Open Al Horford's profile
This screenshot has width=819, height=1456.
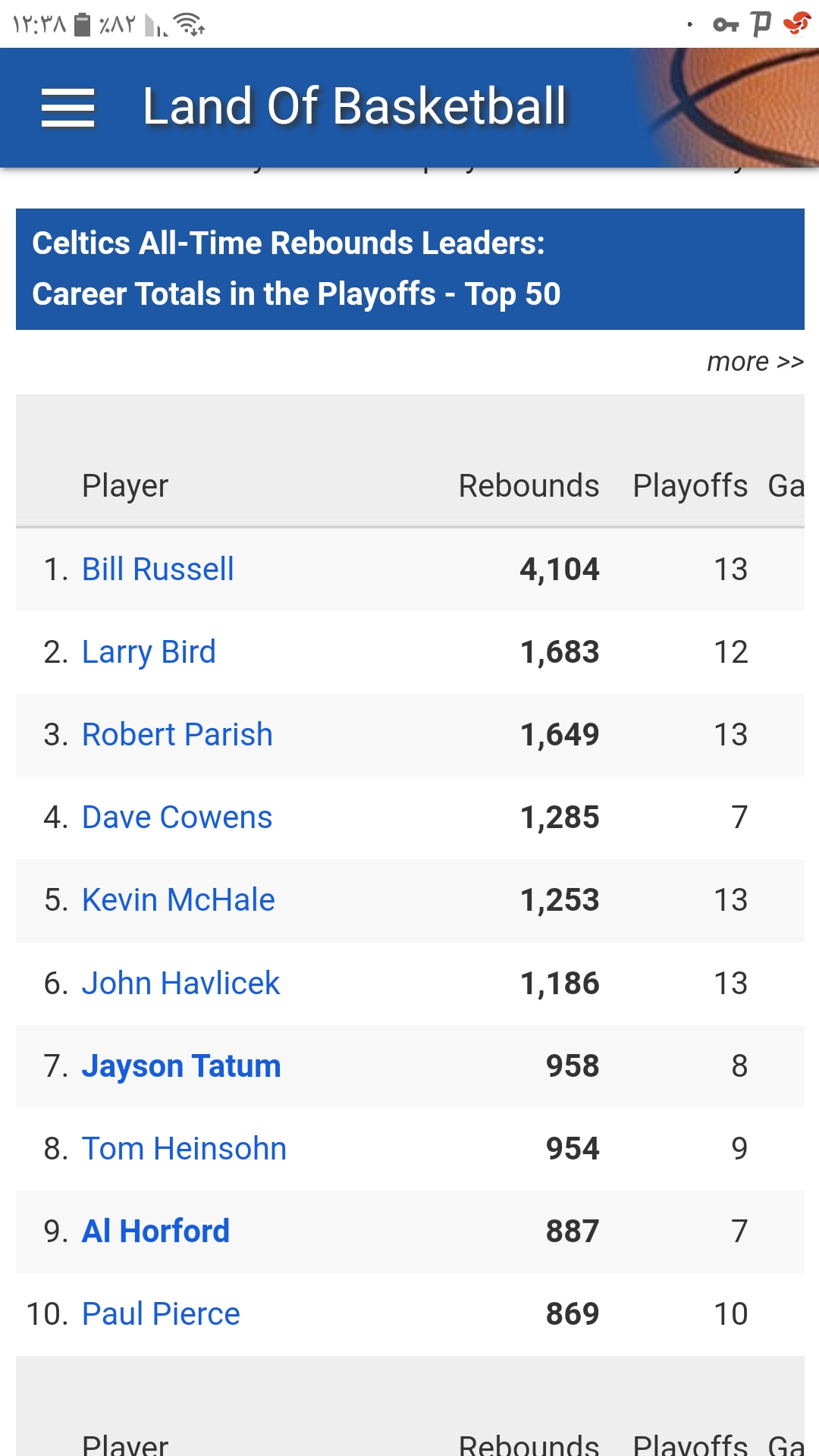pyautogui.click(x=155, y=1232)
